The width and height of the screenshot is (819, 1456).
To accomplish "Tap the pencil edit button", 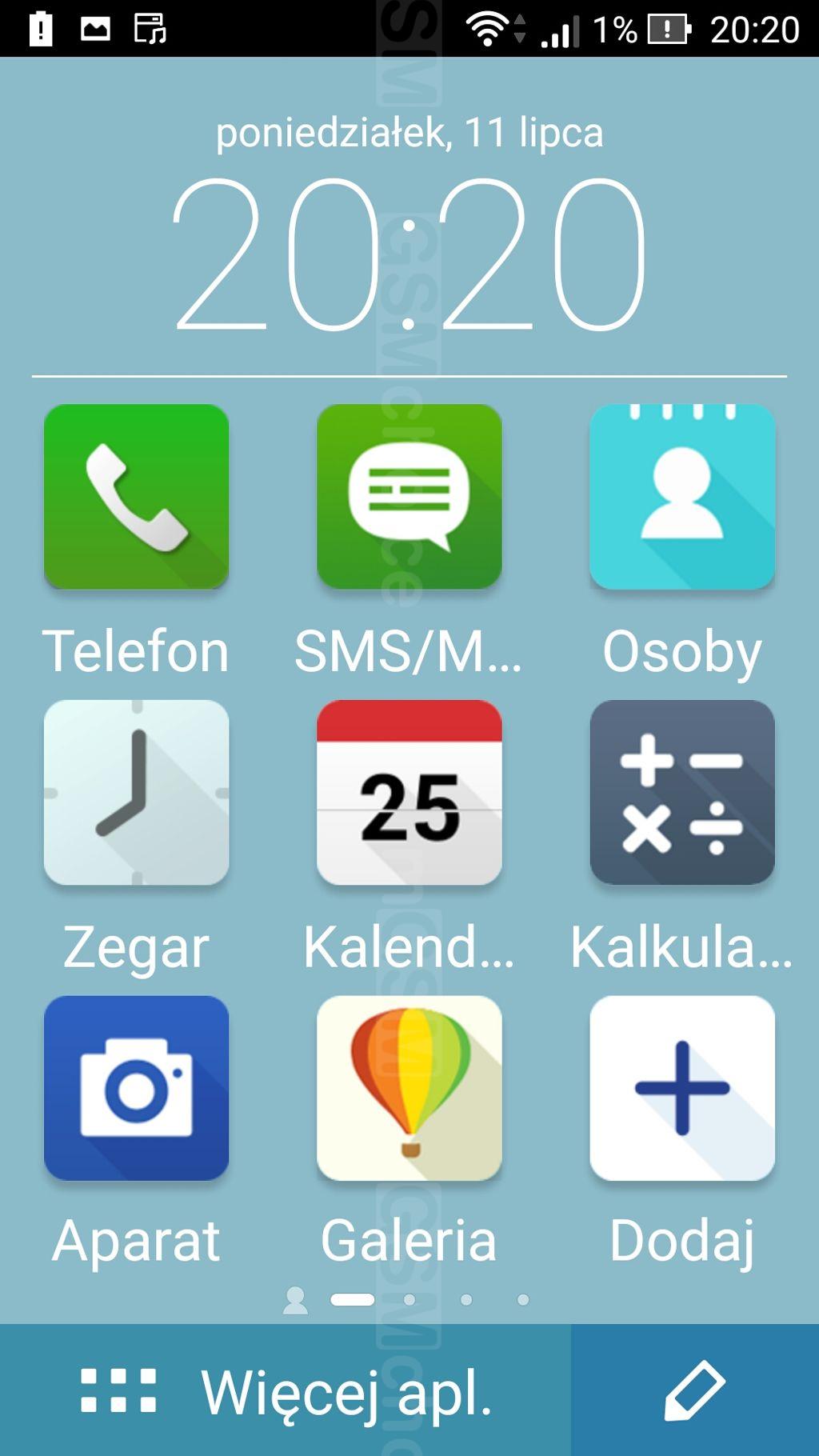I will click(694, 1391).
